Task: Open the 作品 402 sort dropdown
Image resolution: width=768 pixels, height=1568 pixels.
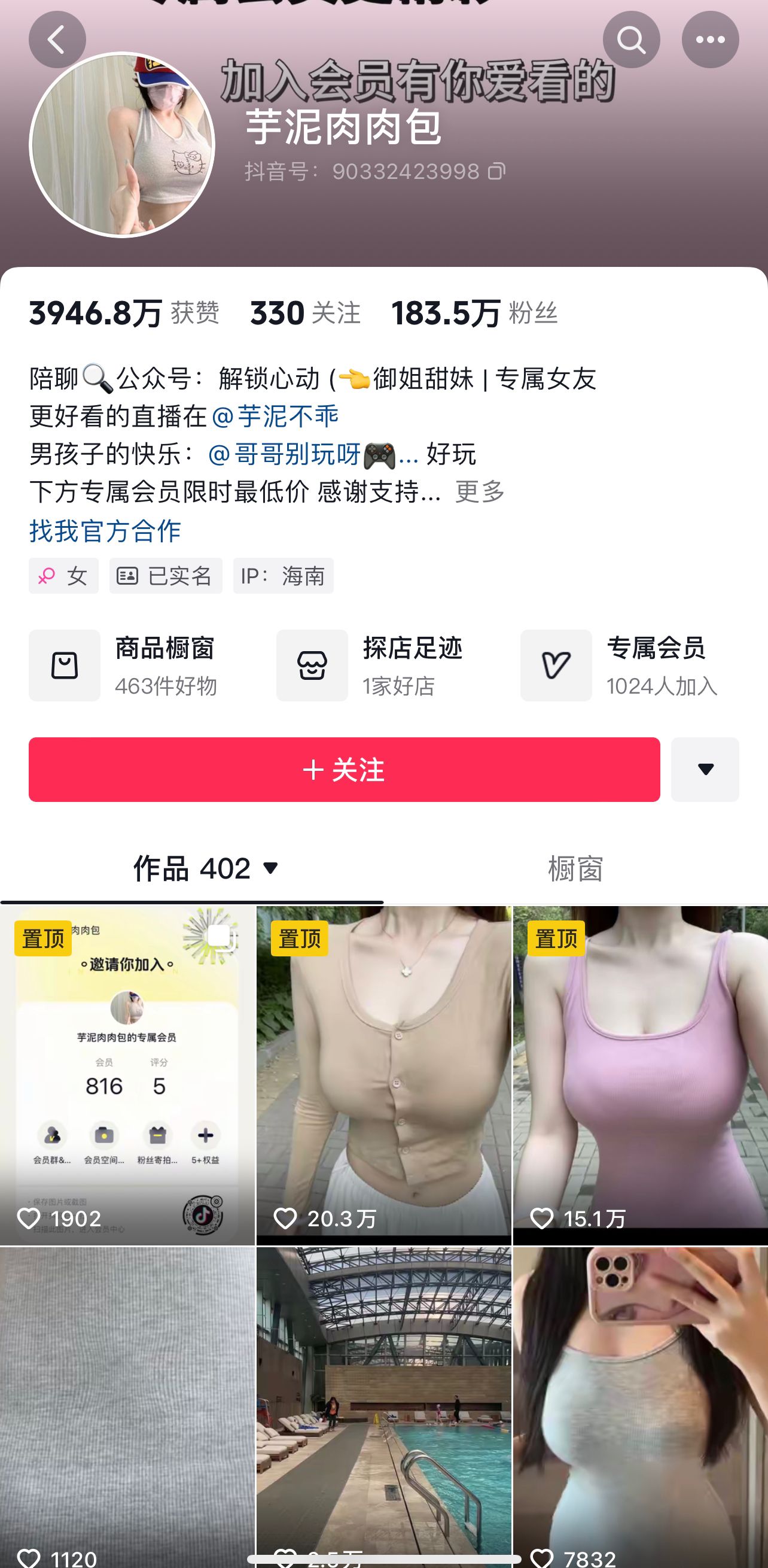Action: (x=207, y=868)
